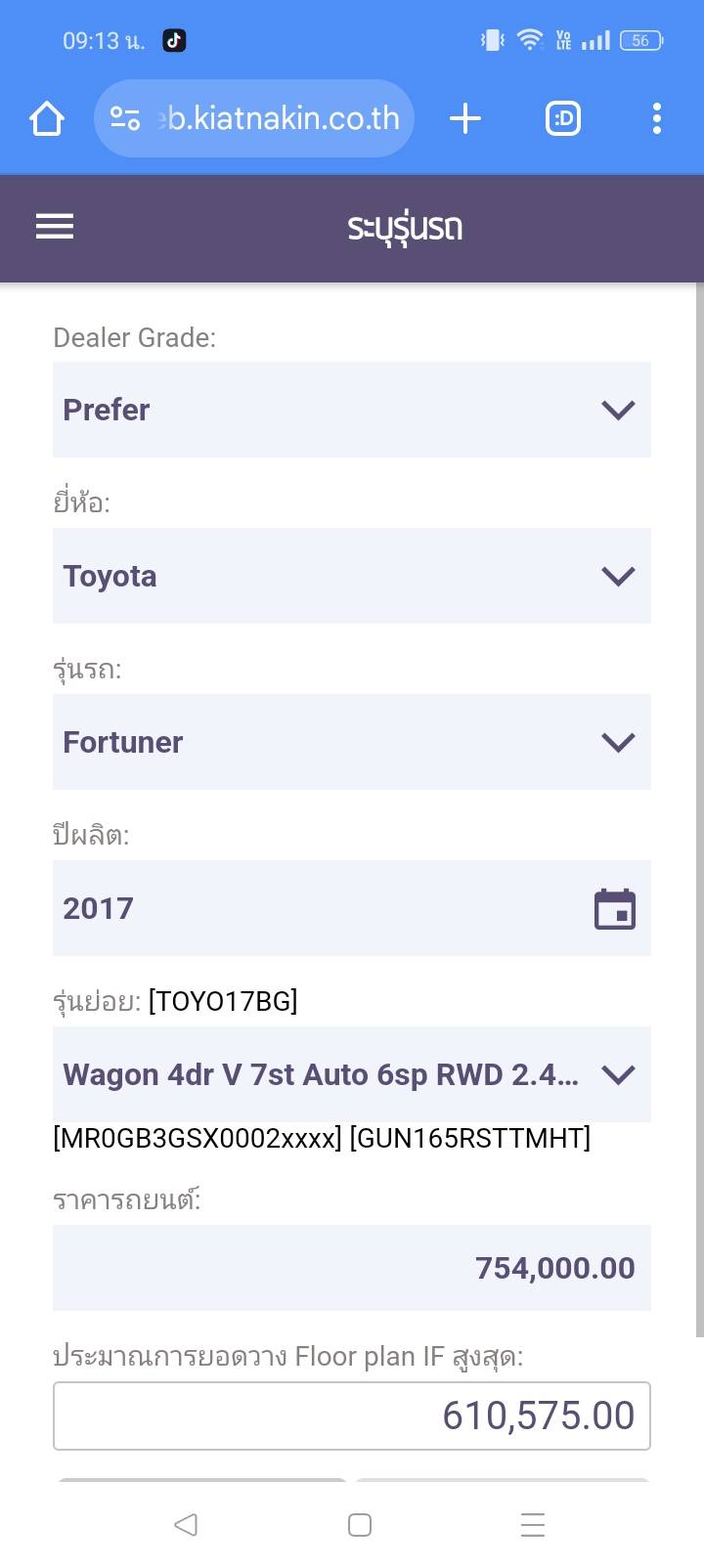
Task: Open the hamburger drawer menu
Action: pos(55,227)
